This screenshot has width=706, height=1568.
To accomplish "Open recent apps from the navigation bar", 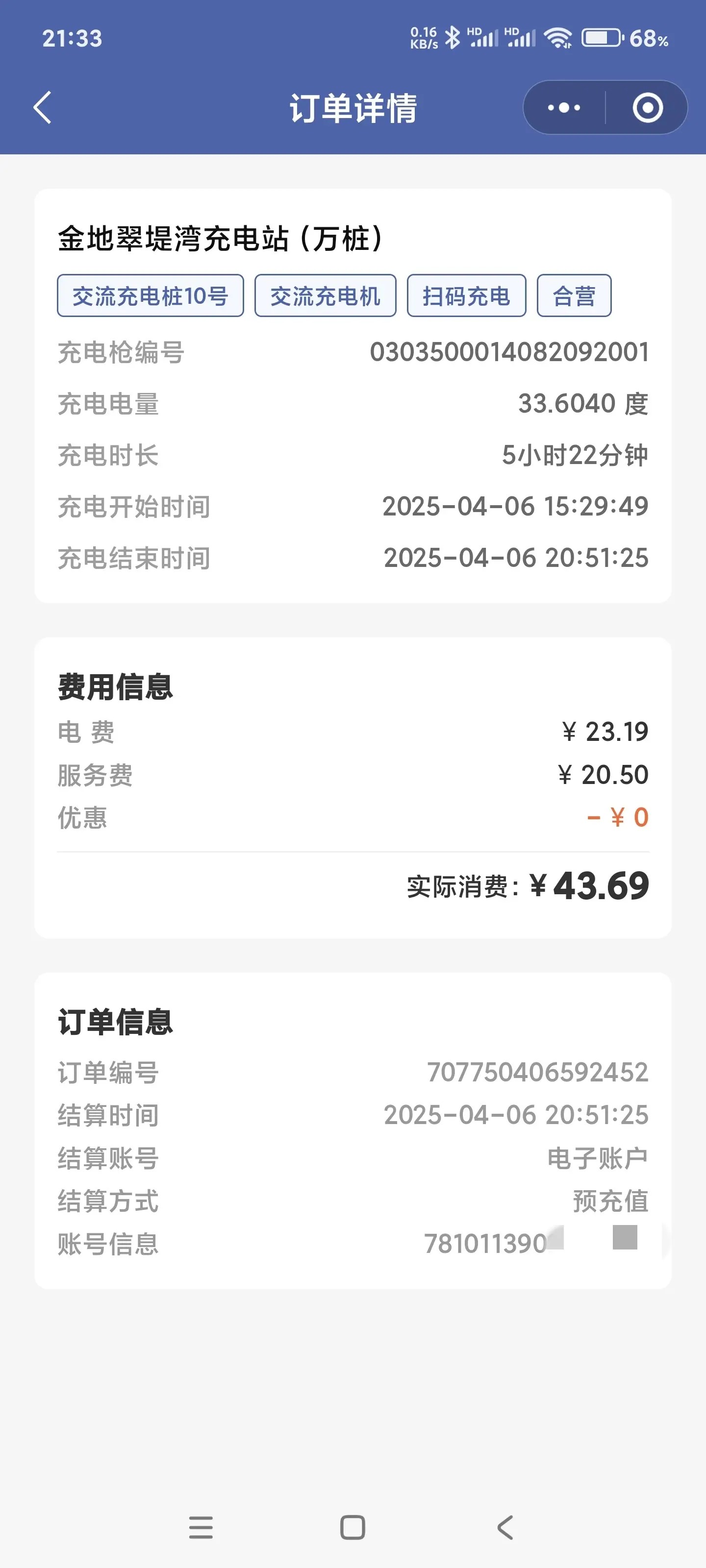I will [201, 1527].
